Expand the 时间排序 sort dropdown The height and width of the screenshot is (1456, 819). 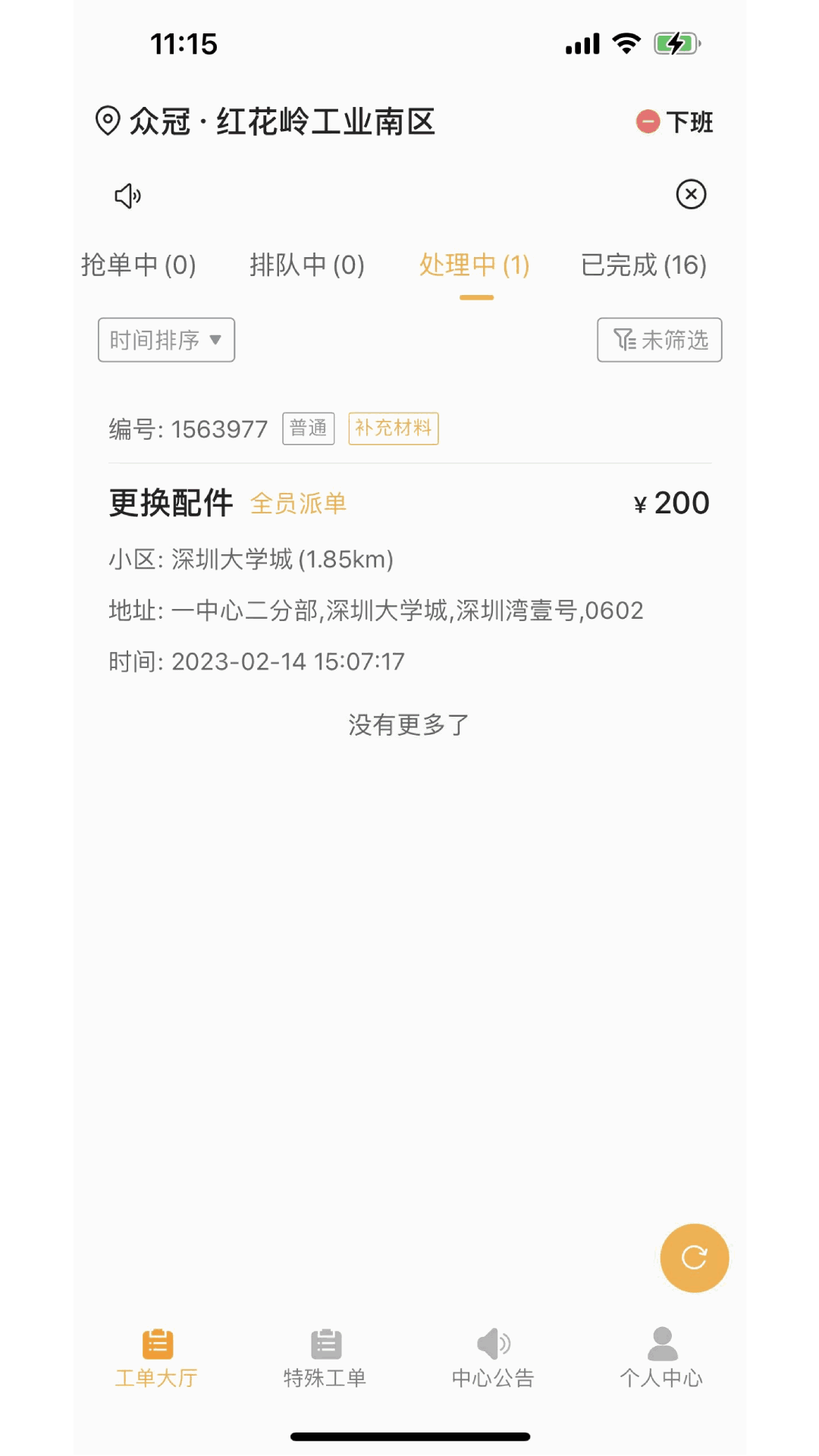tap(166, 340)
